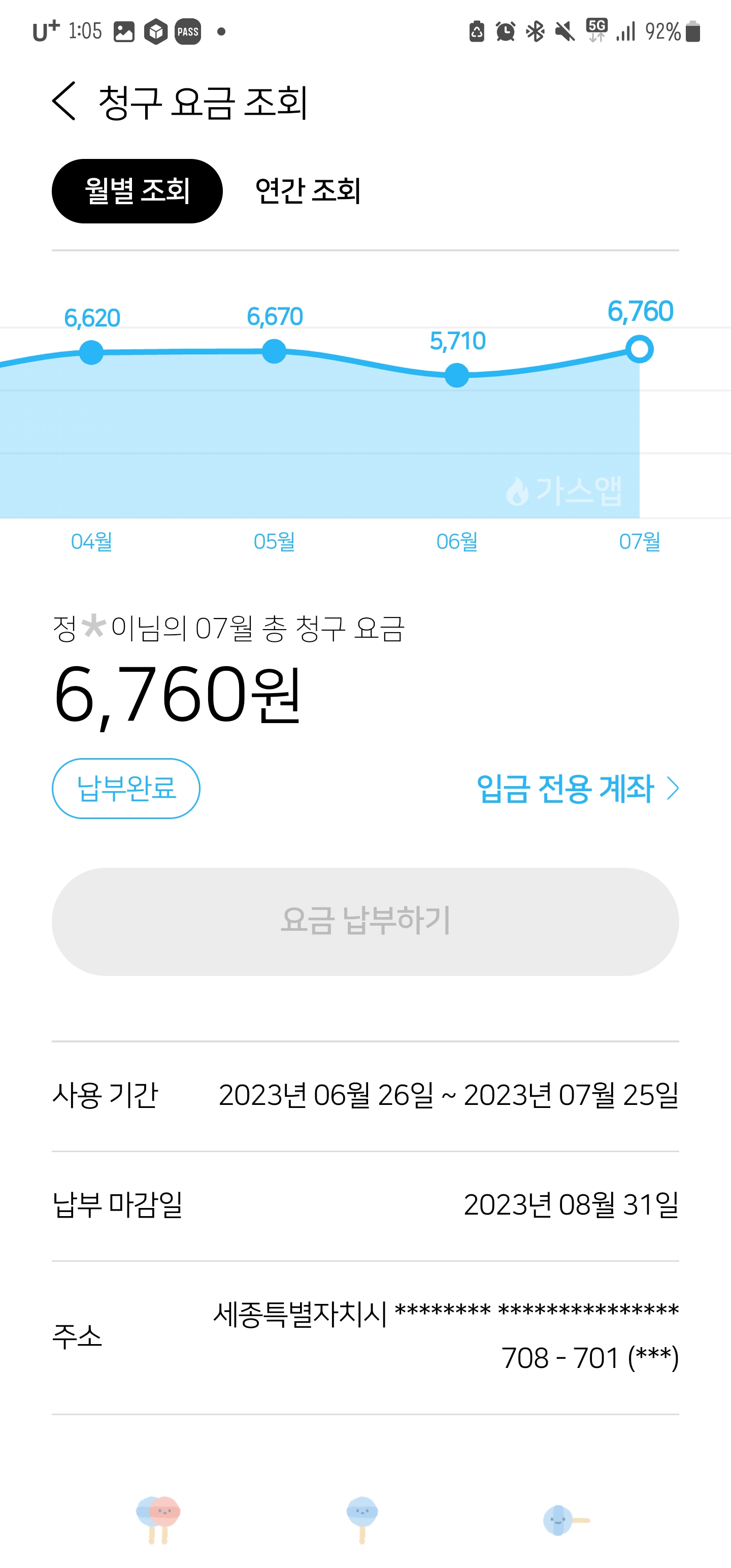731x1568 pixels.
Task: Select the 월별 조회 tab
Action: [x=137, y=191]
